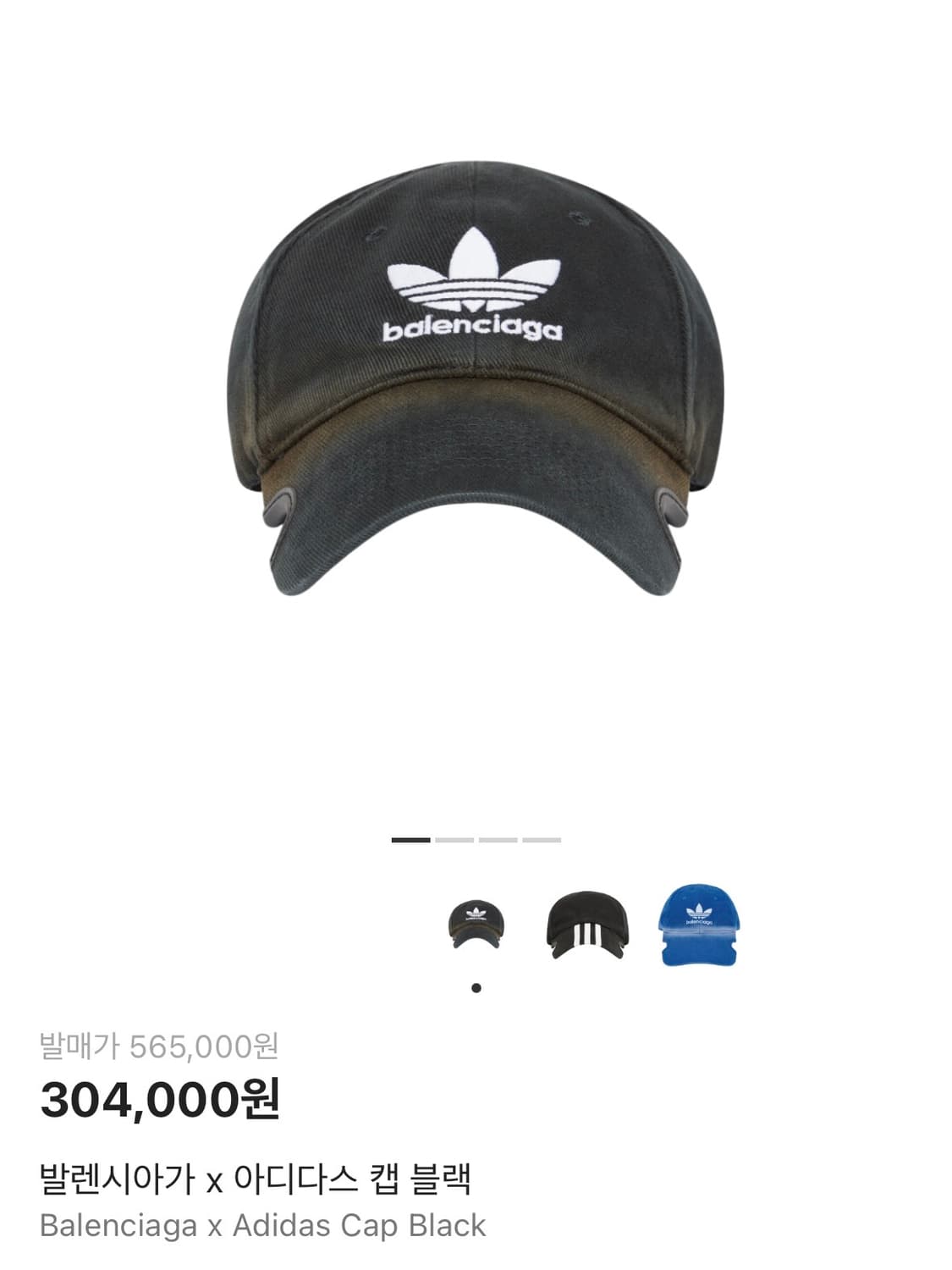Select the black trefoil logo cap variant
952x1270 pixels.
point(476,925)
